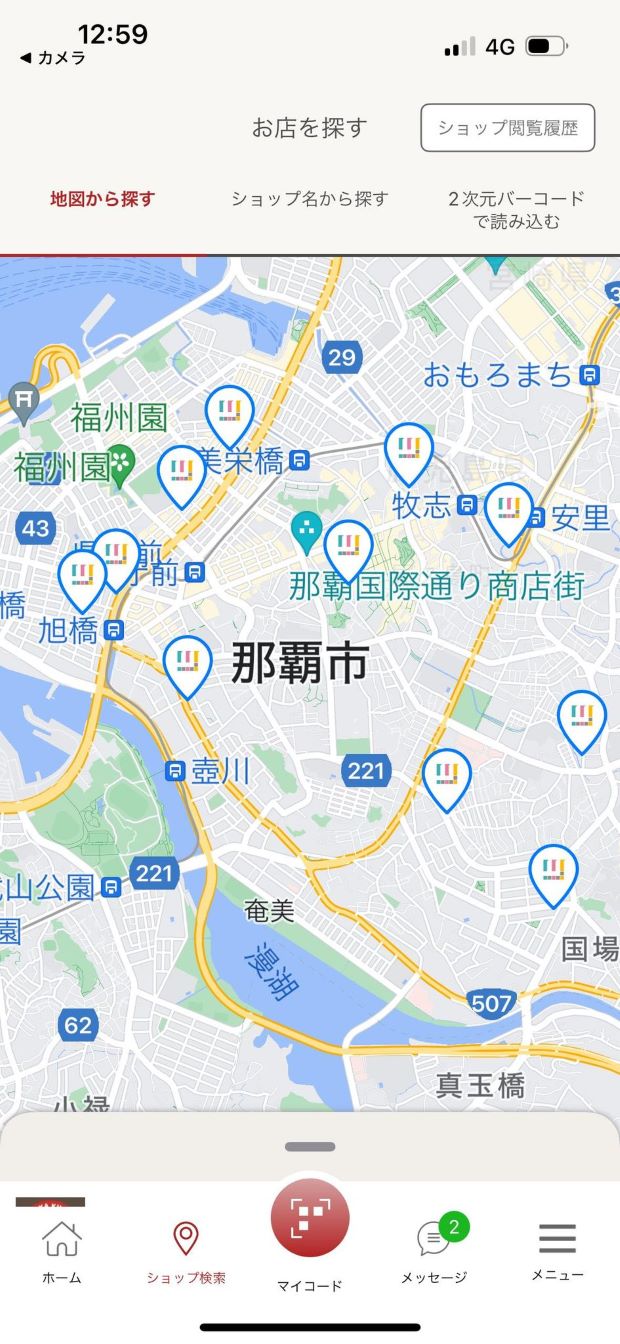Tap shop pin next to 安里 station
Image resolution: width=620 pixels, height=1344 pixels.
(x=508, y=509)
